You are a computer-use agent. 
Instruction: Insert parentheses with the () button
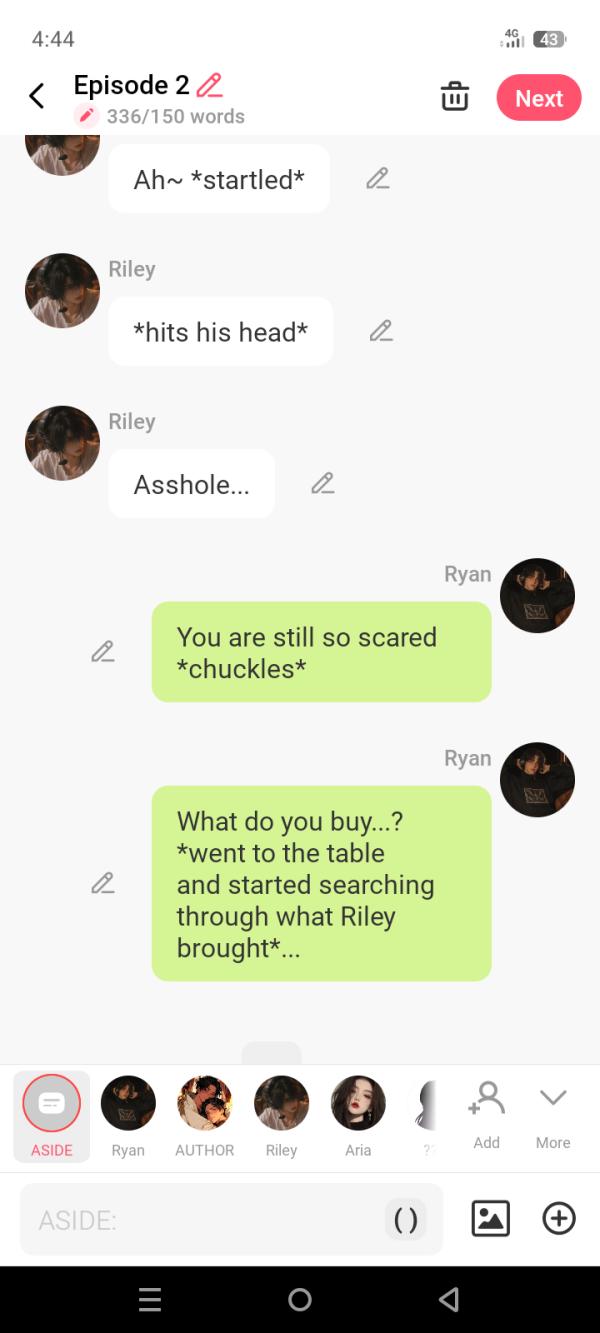tap(405, 1219)
